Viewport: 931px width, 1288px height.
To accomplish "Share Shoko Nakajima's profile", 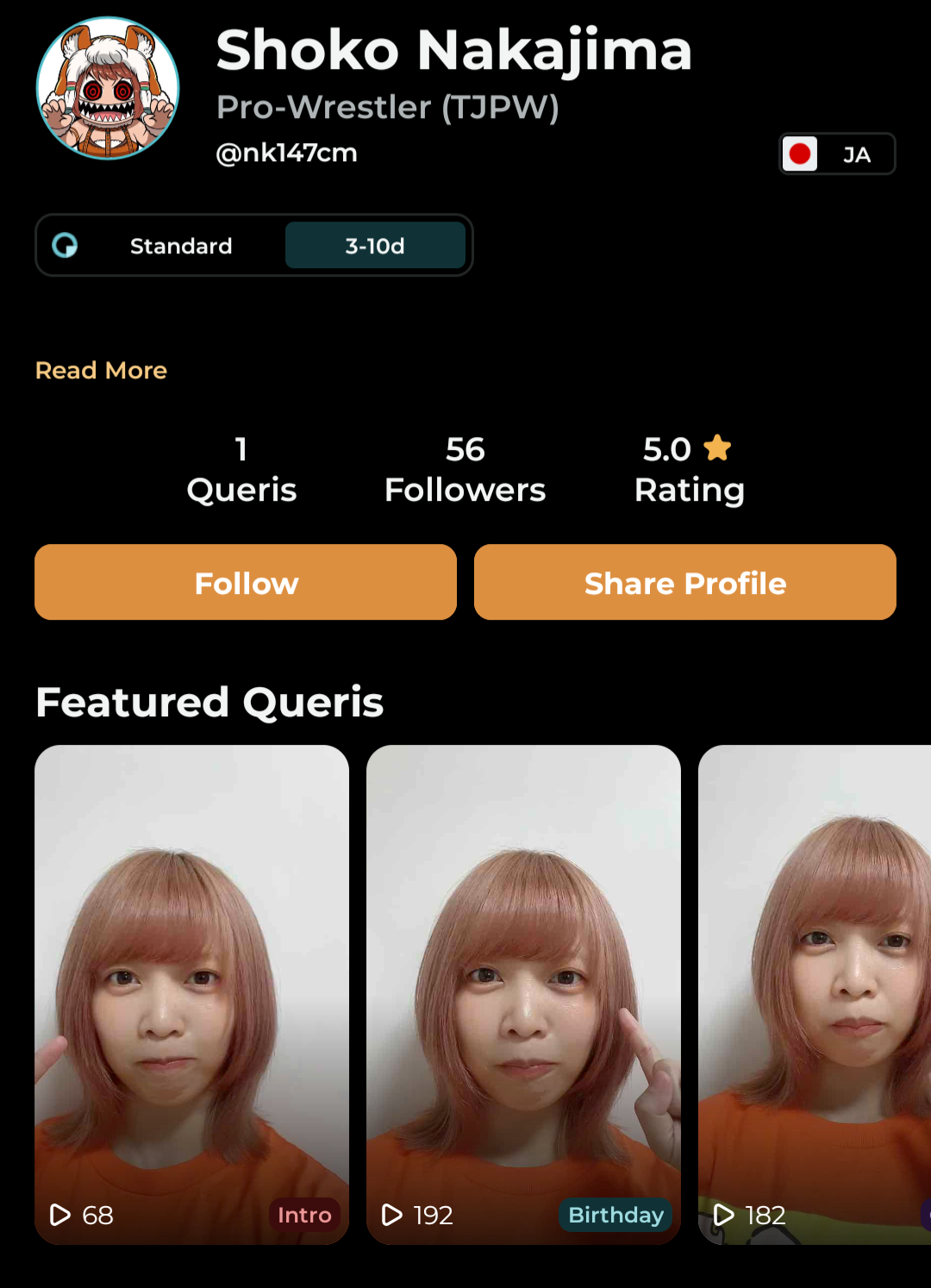I will 684,583.
